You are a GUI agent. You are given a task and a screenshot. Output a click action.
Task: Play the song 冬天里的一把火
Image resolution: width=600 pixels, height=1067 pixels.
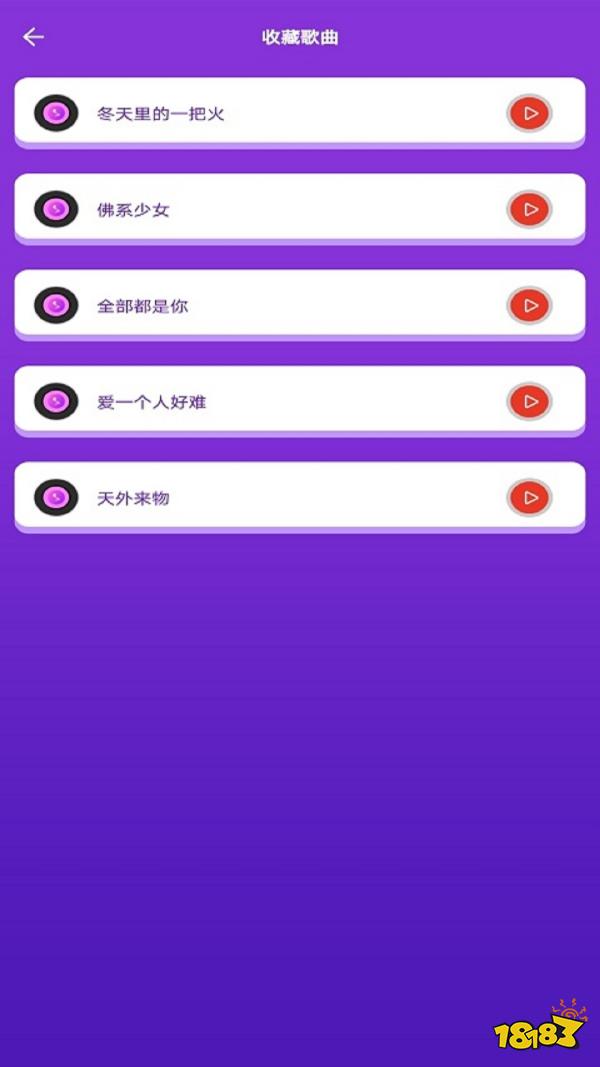529,113
